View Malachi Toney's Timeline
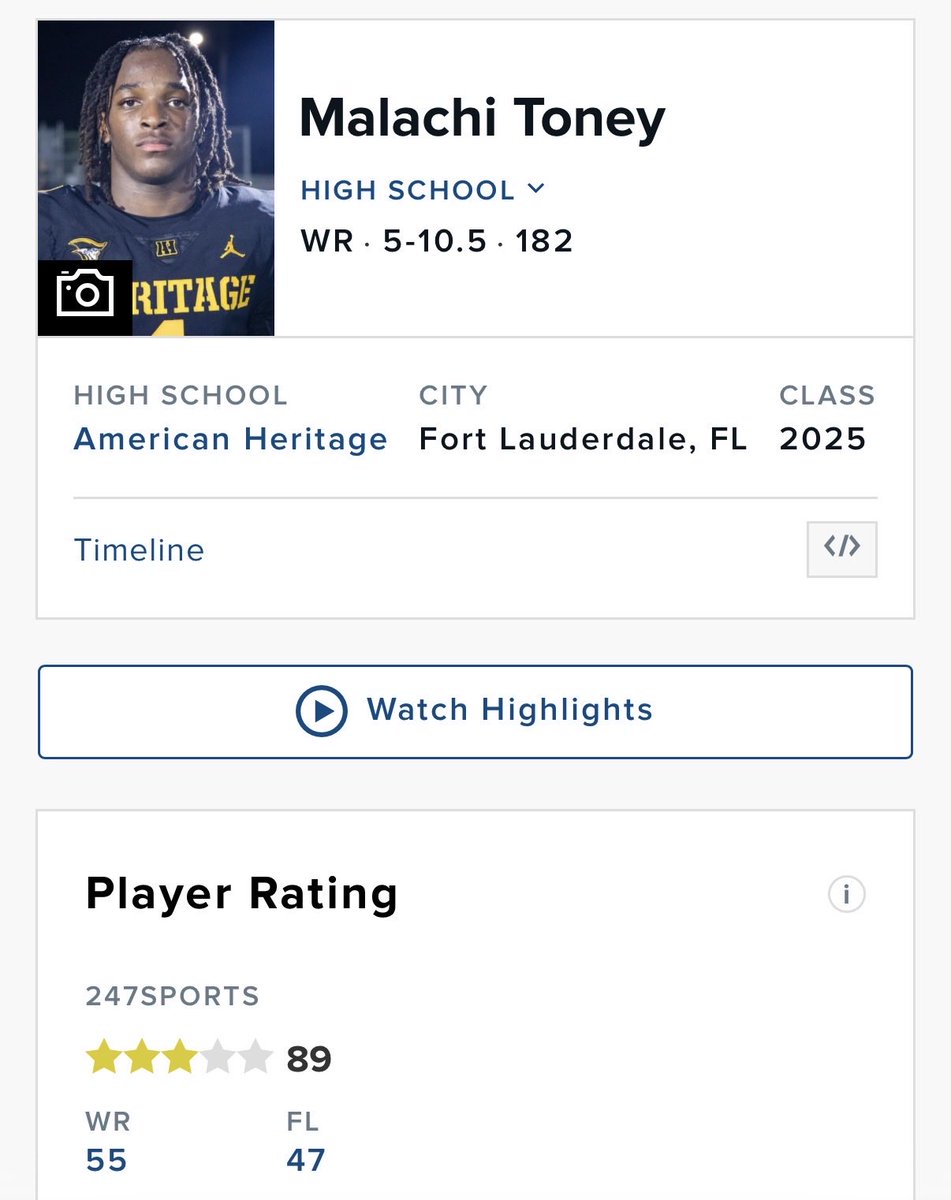The height and width of the screenshot is (1200, 951). pos(139,550)
